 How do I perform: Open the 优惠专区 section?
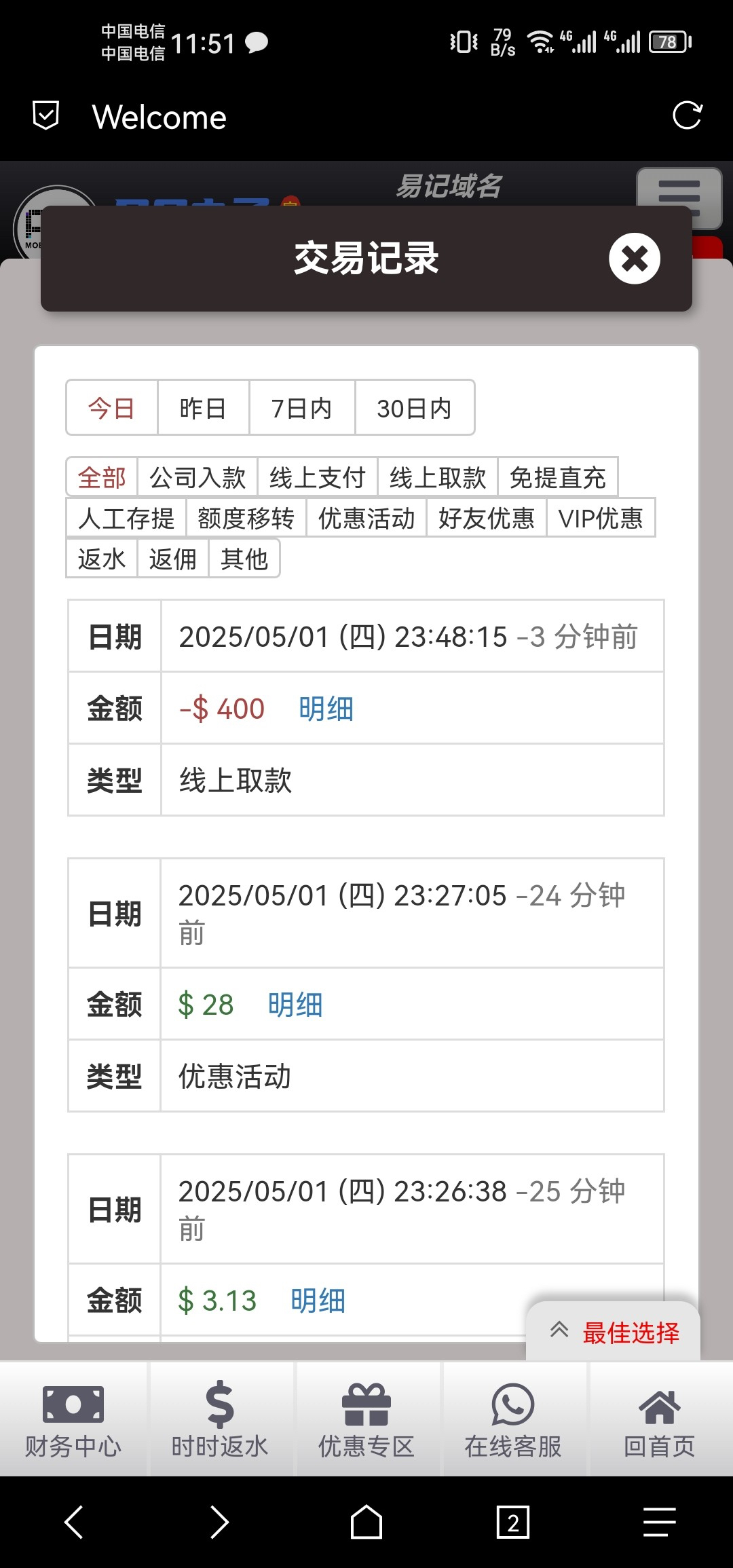click(366, 1419)
